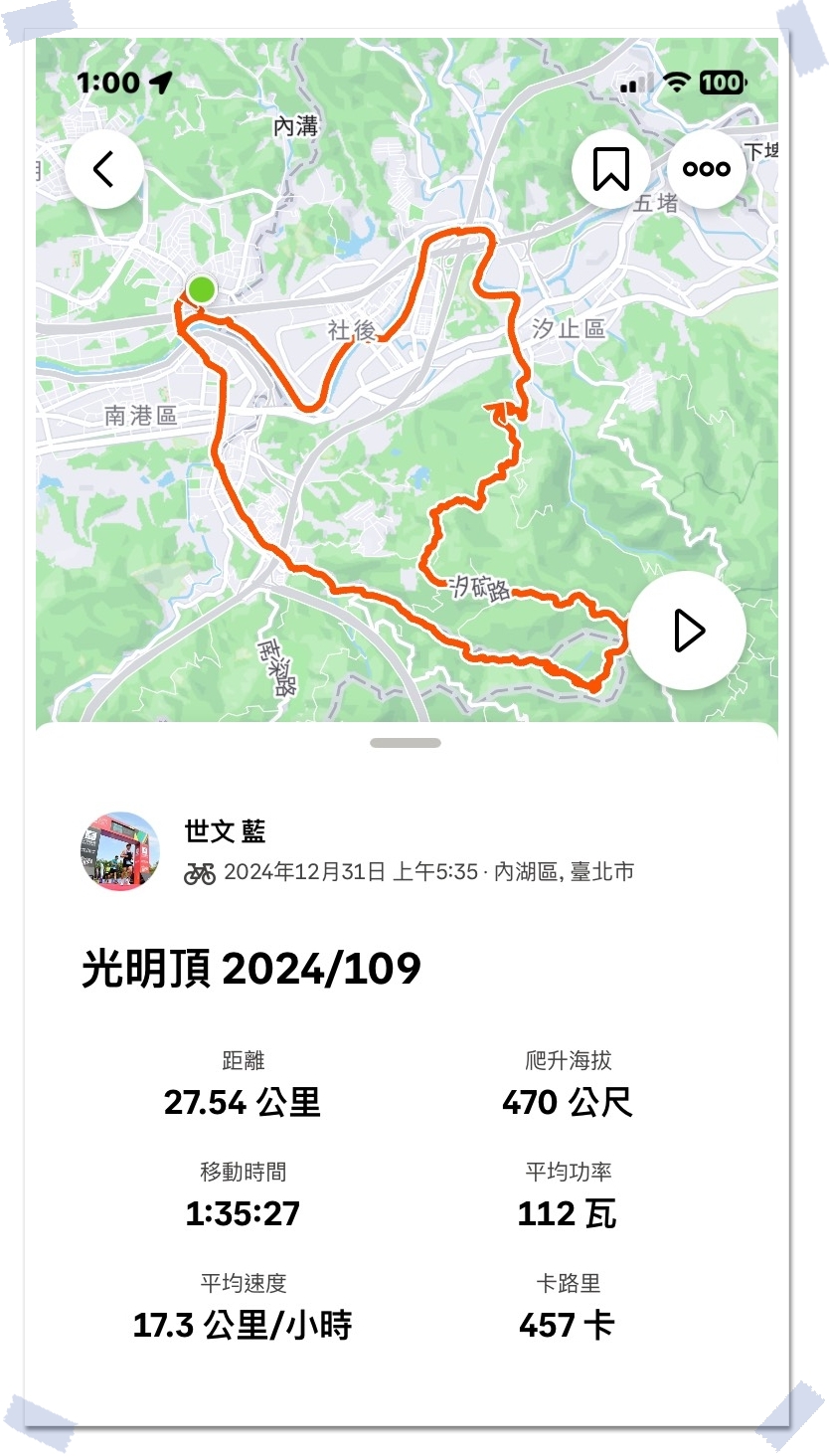The width and height of the screenshot is (829, 1456).
Task: Open 世文 藍's profile picture
Action: point(120,851)
